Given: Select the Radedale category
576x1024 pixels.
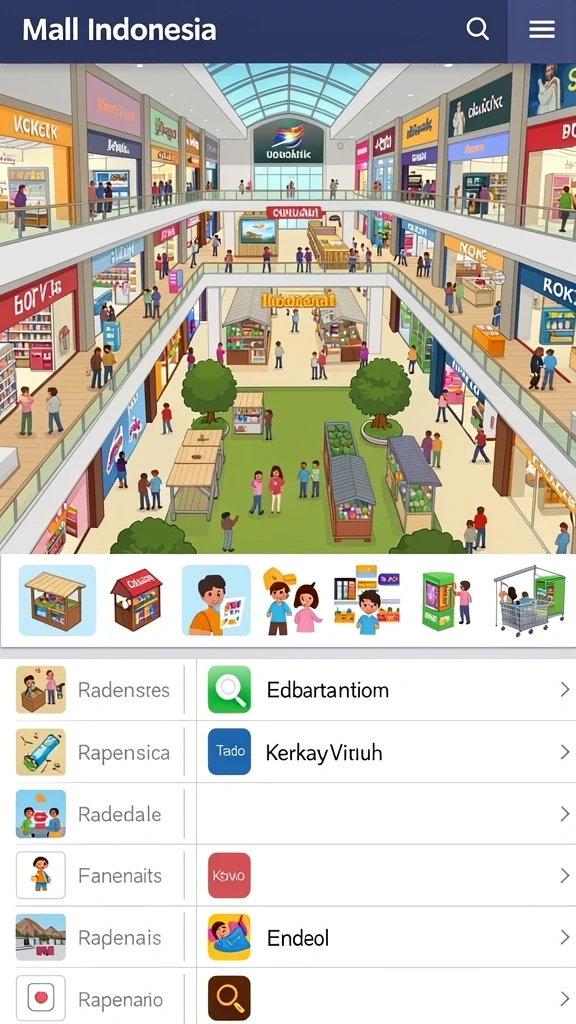Looking at the screenshot, I should (98, 814).
